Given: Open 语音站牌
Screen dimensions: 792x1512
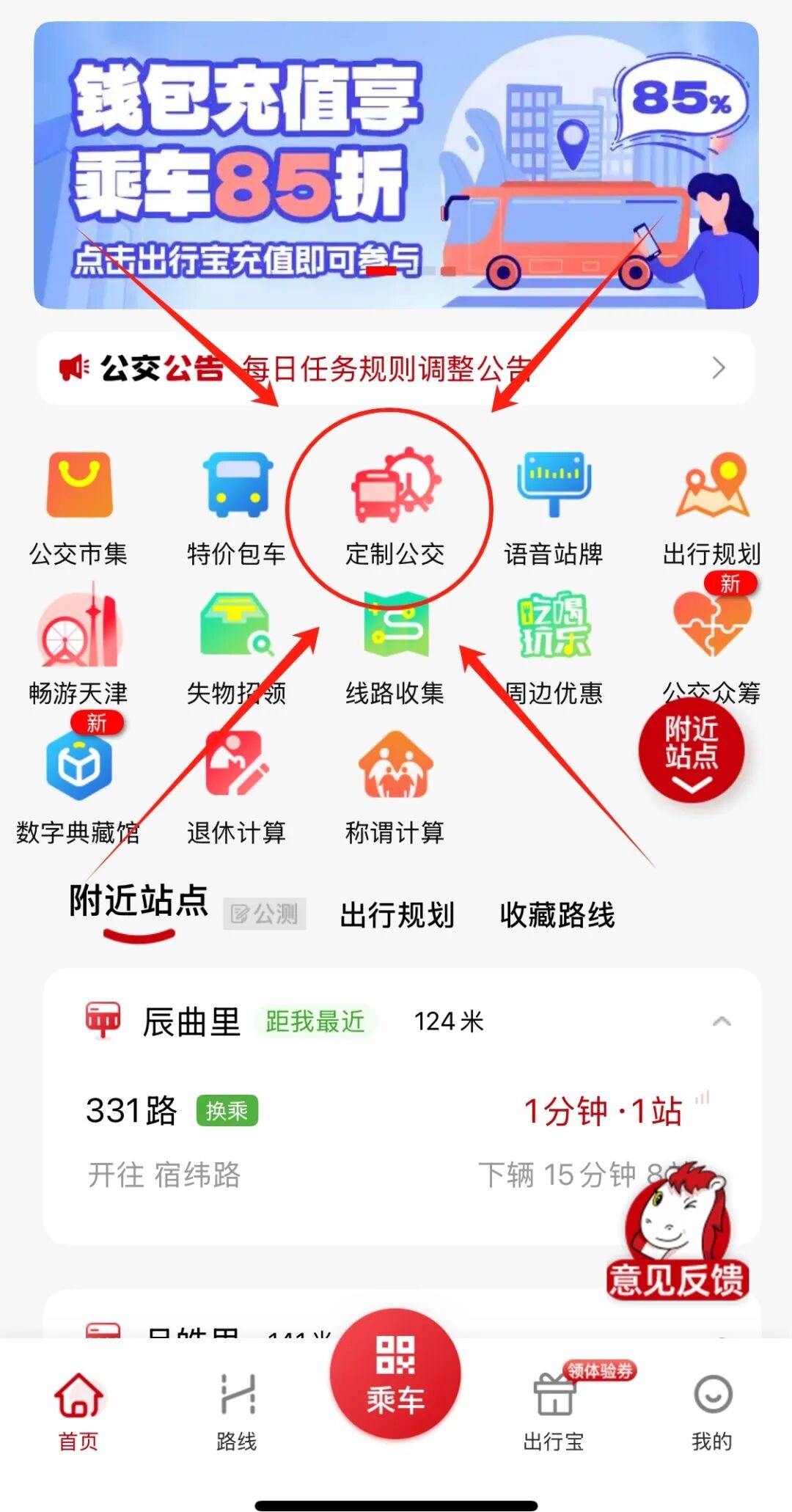Looking at the screenshot, I should (x=553, y=507).
